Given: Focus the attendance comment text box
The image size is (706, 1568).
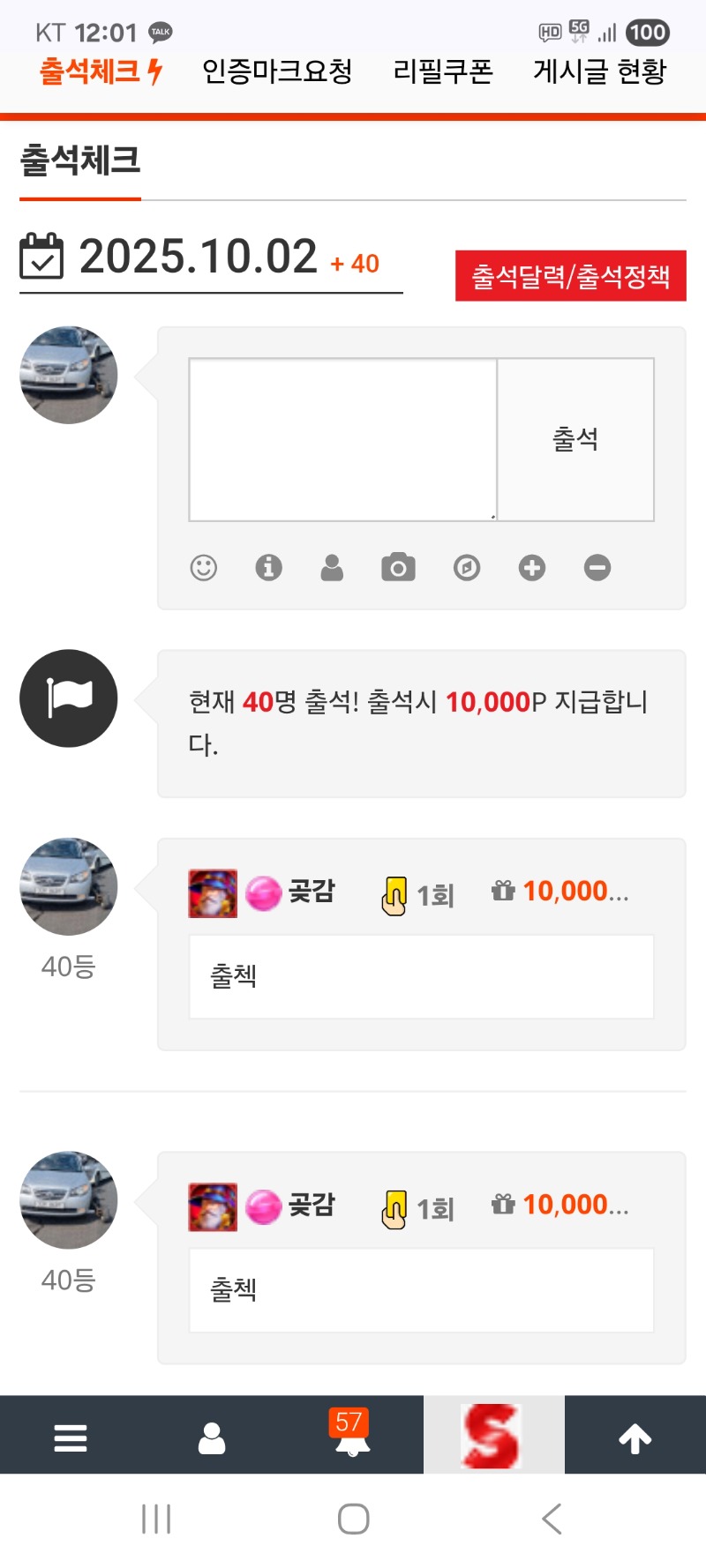Looking at the screenshot, I should point(342,439).
